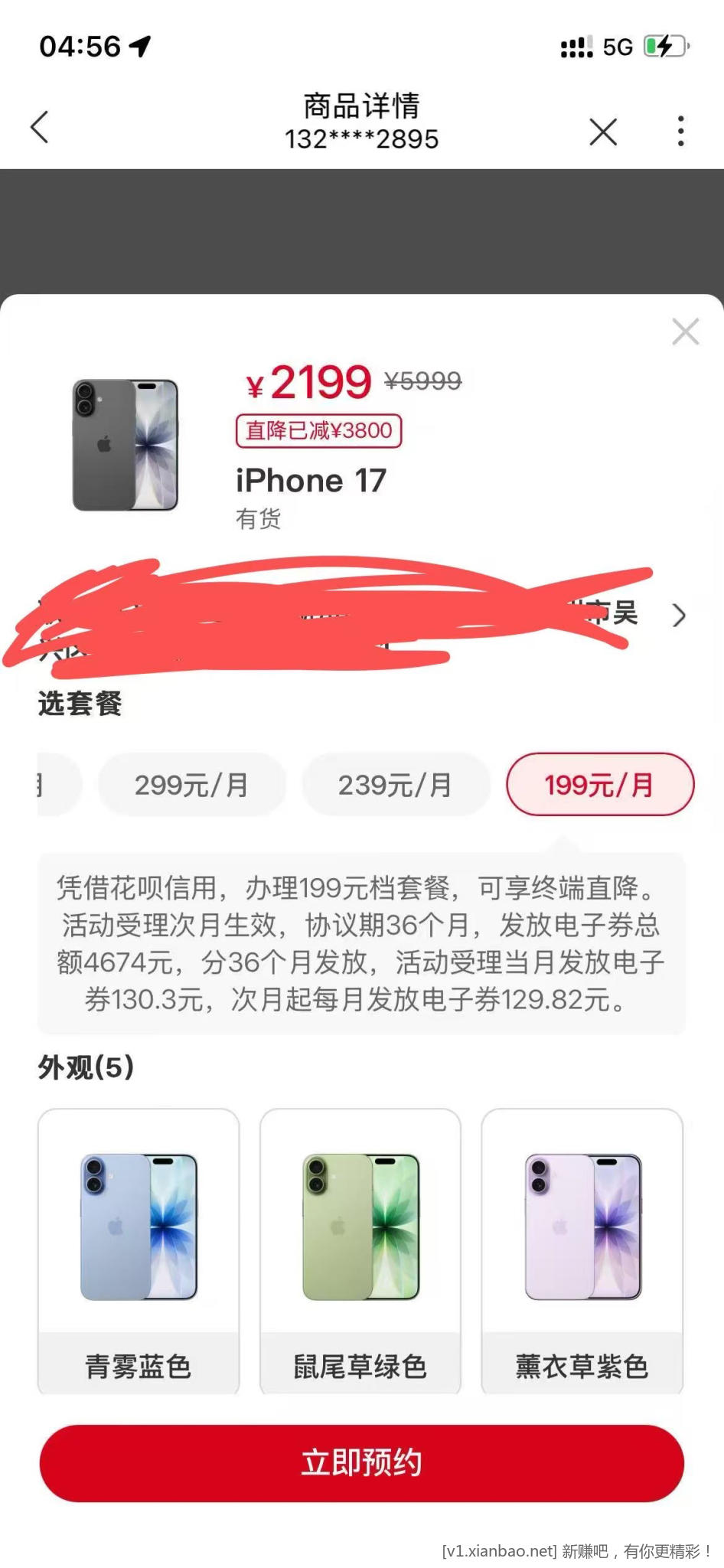Viewport: 724px width, 1568px height.
Task: Select the 薰衣草紫色 color thumbnail
Action: 582,1225
